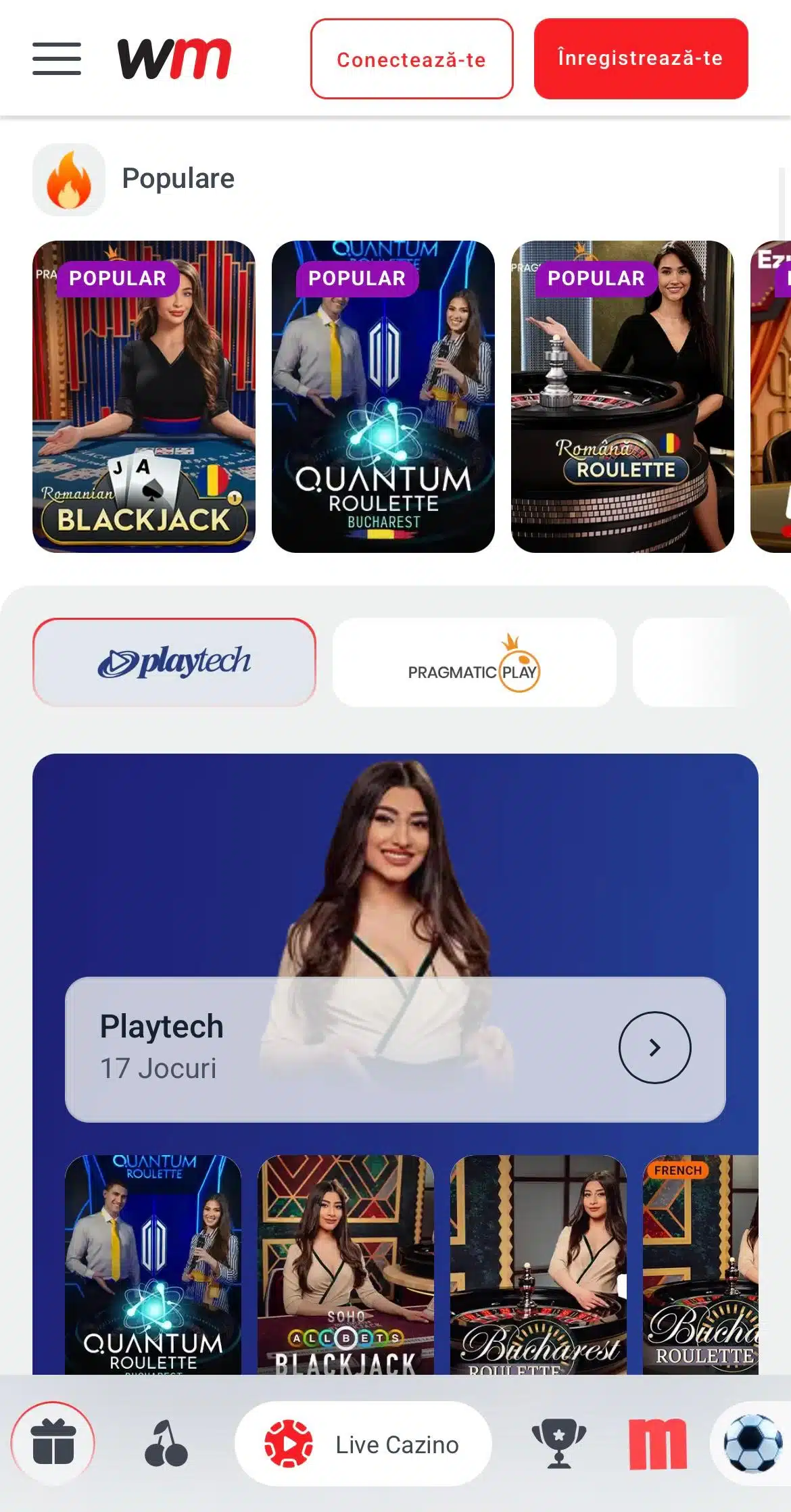Tap the Înregistrează-te button
This screenshot has width=791, height=1512.
click(x=640, y=59)
